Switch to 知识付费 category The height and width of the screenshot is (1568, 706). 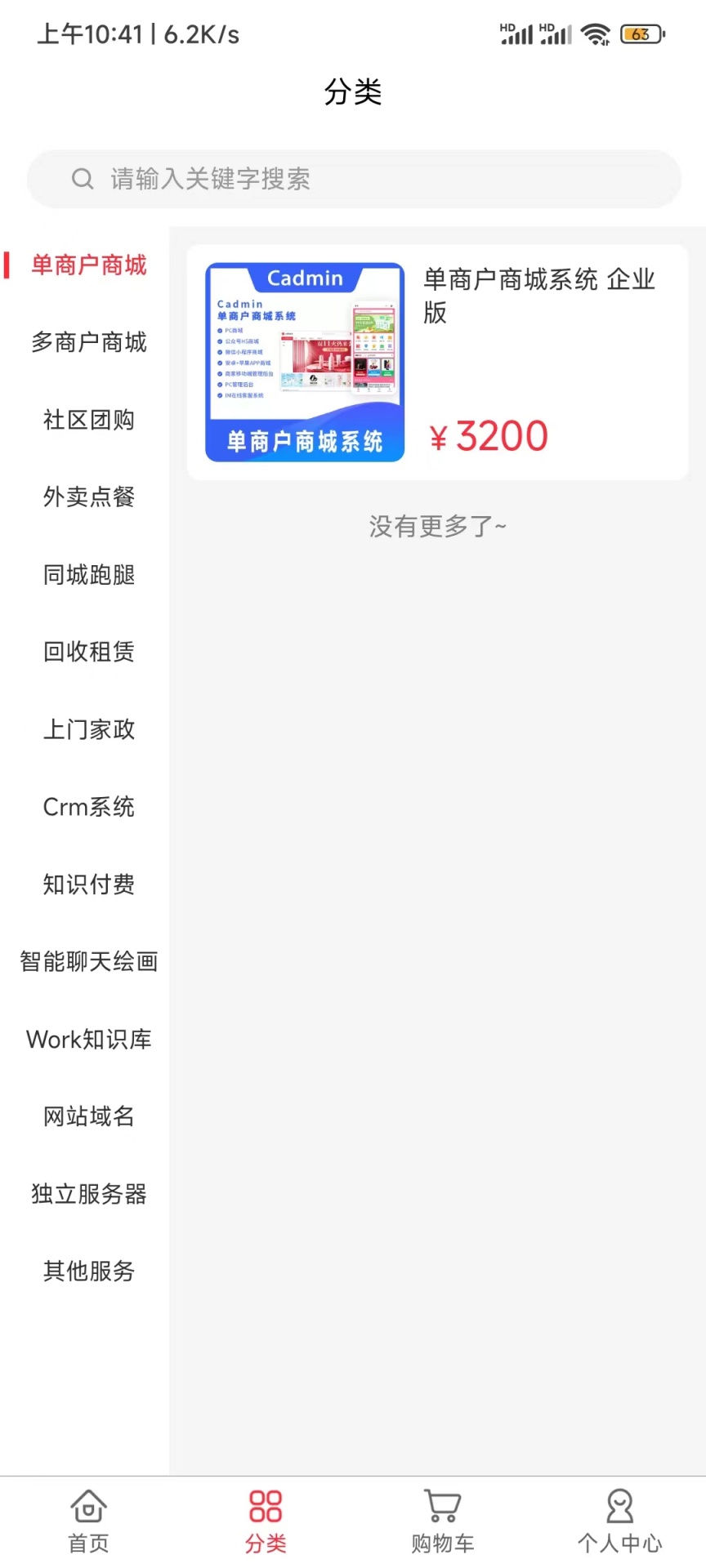pos(88,884)
